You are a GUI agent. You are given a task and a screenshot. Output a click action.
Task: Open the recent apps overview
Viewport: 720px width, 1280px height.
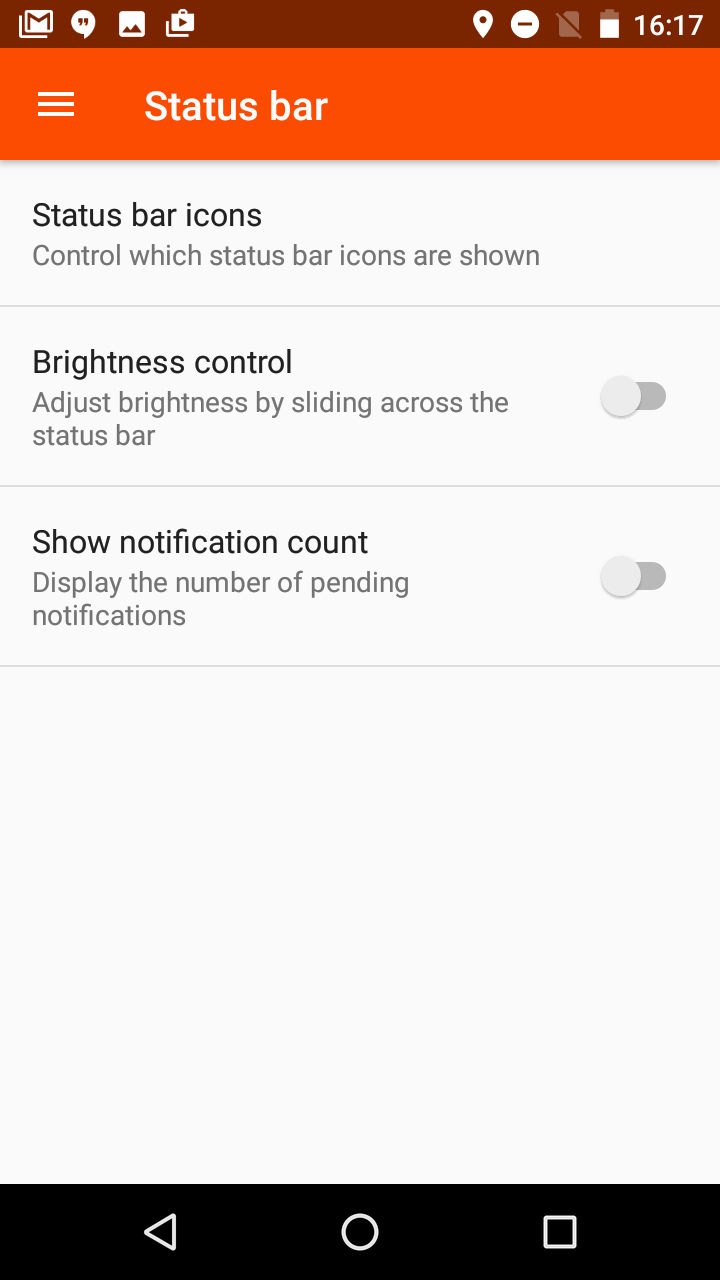pos(560,1232)
